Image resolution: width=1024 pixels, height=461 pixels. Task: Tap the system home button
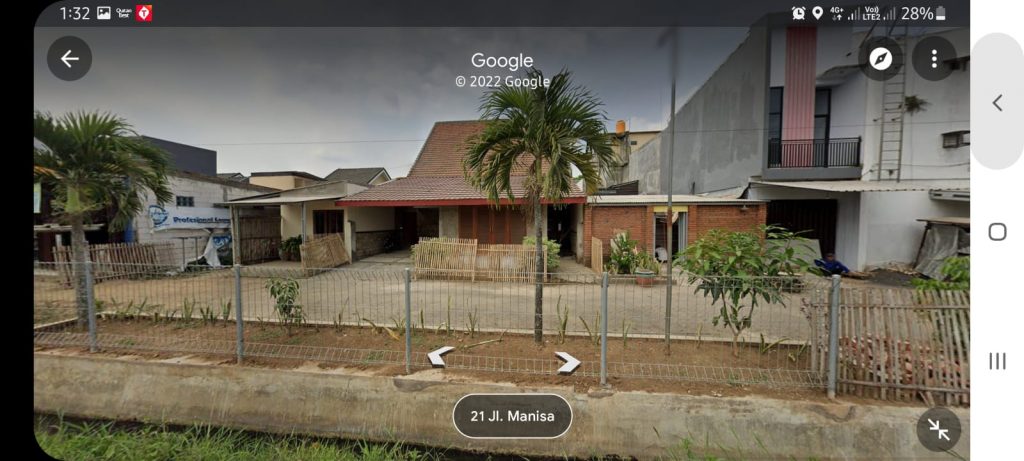(997, 232)
